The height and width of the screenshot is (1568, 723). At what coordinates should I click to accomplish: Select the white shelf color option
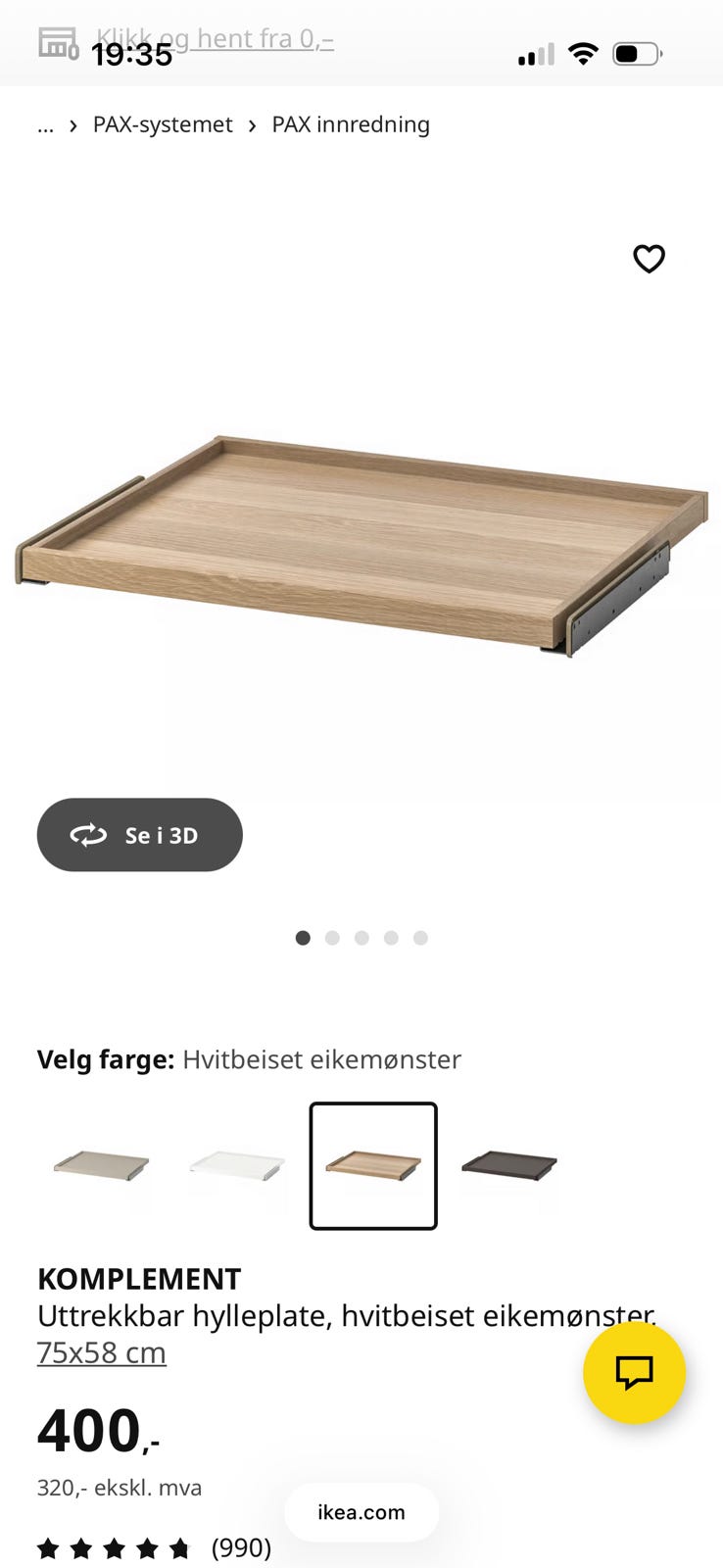click(x=236, y=1166)
